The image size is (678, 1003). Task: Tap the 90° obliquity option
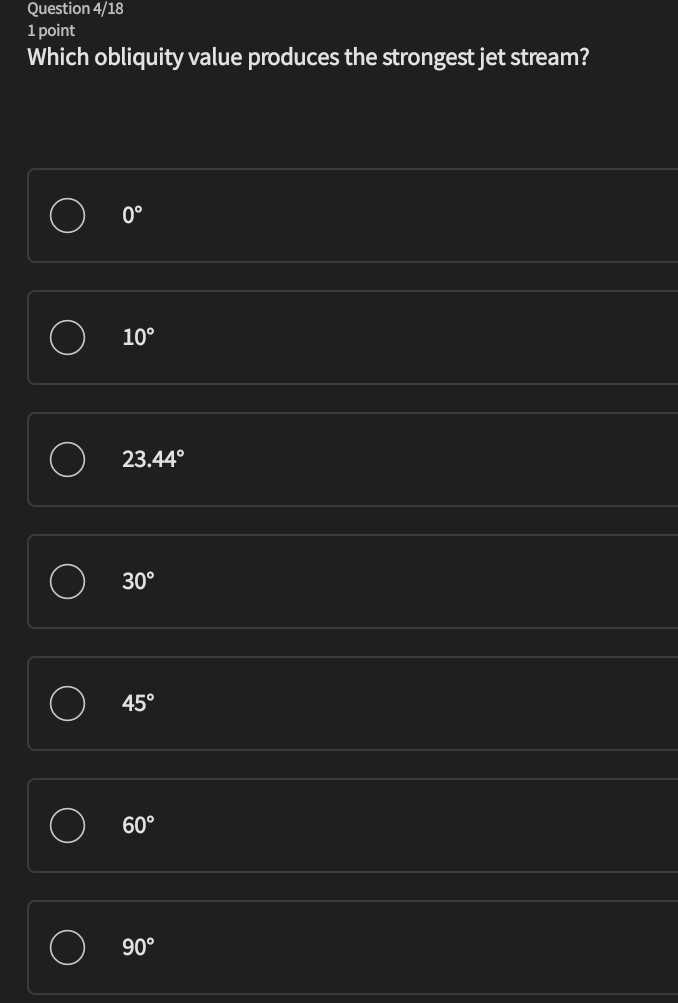point(67,947)
